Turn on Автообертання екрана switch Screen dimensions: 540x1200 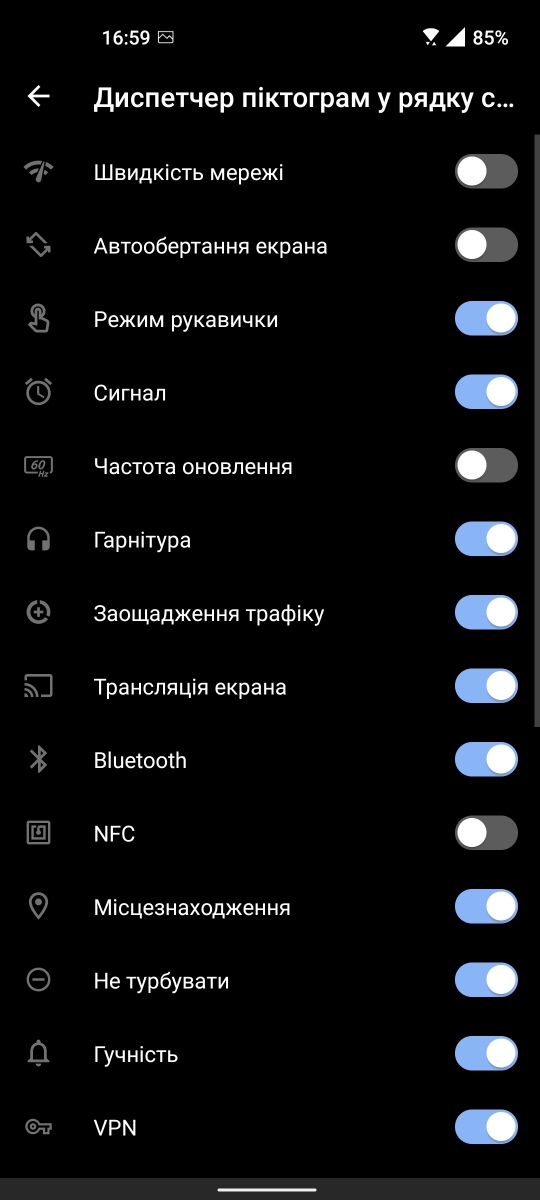(x=487, y=245)
